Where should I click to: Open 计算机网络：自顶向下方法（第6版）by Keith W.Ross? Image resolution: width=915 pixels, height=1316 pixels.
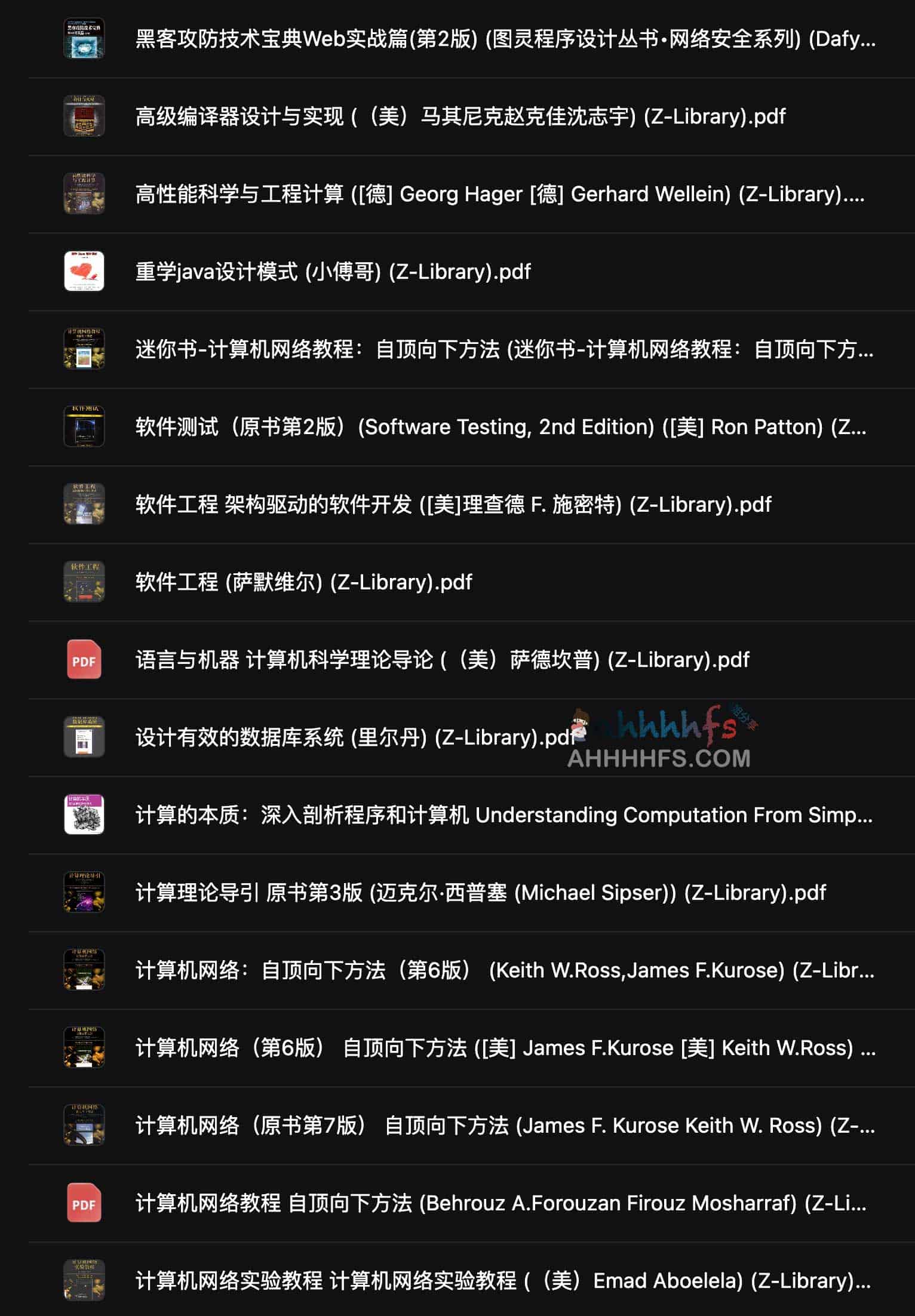click(x=505, y=970)
